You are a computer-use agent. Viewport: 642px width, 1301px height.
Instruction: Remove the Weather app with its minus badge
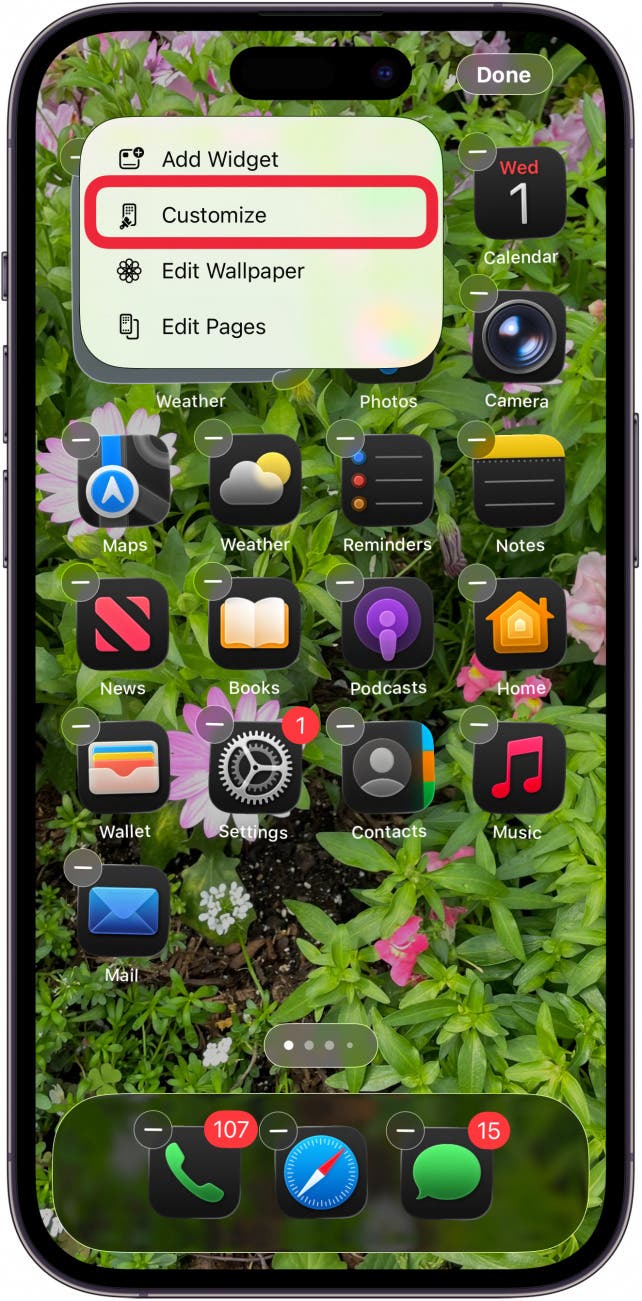(x=213, y=438)
